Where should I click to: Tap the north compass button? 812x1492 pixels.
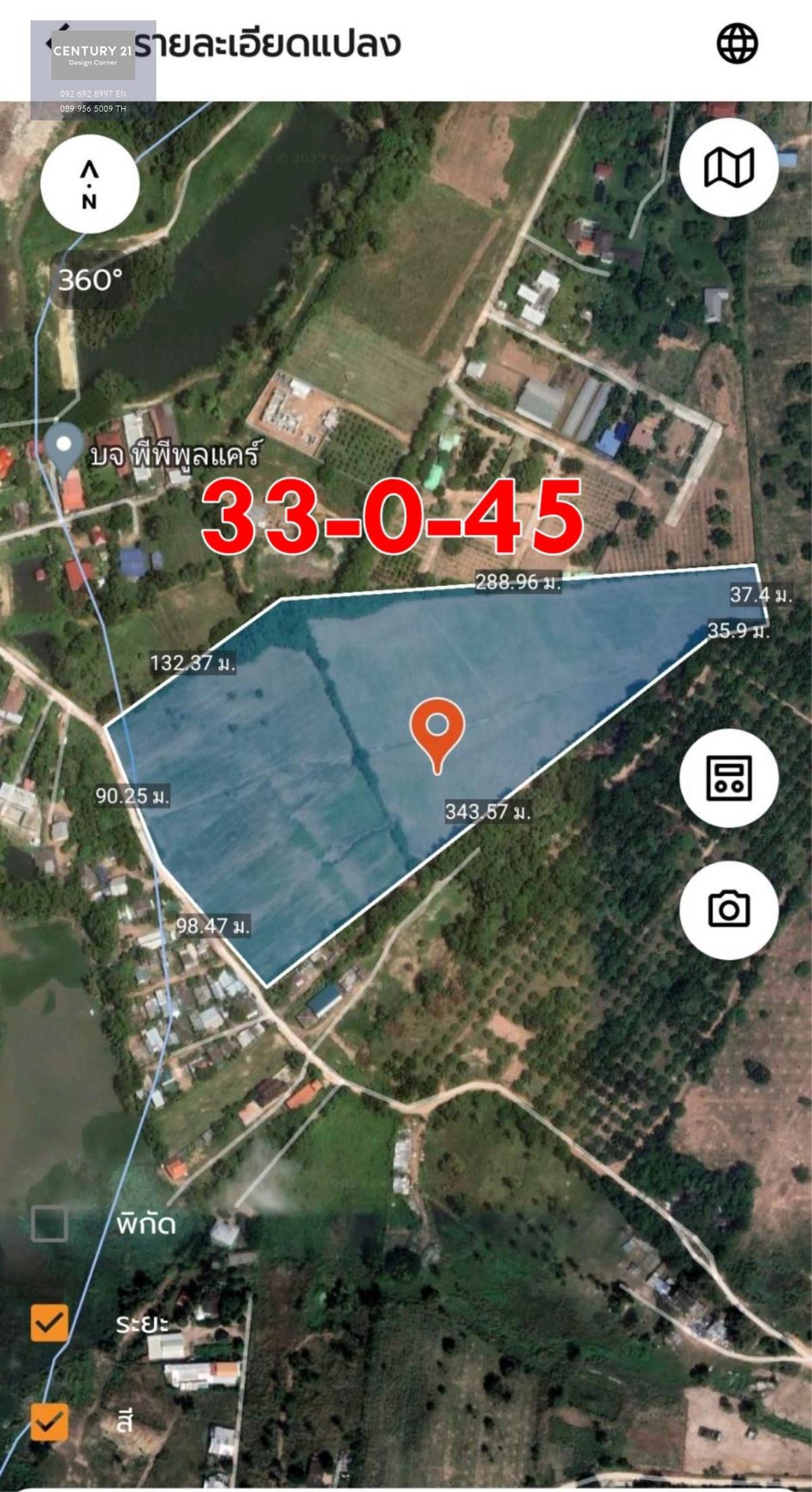coord(89,184)
